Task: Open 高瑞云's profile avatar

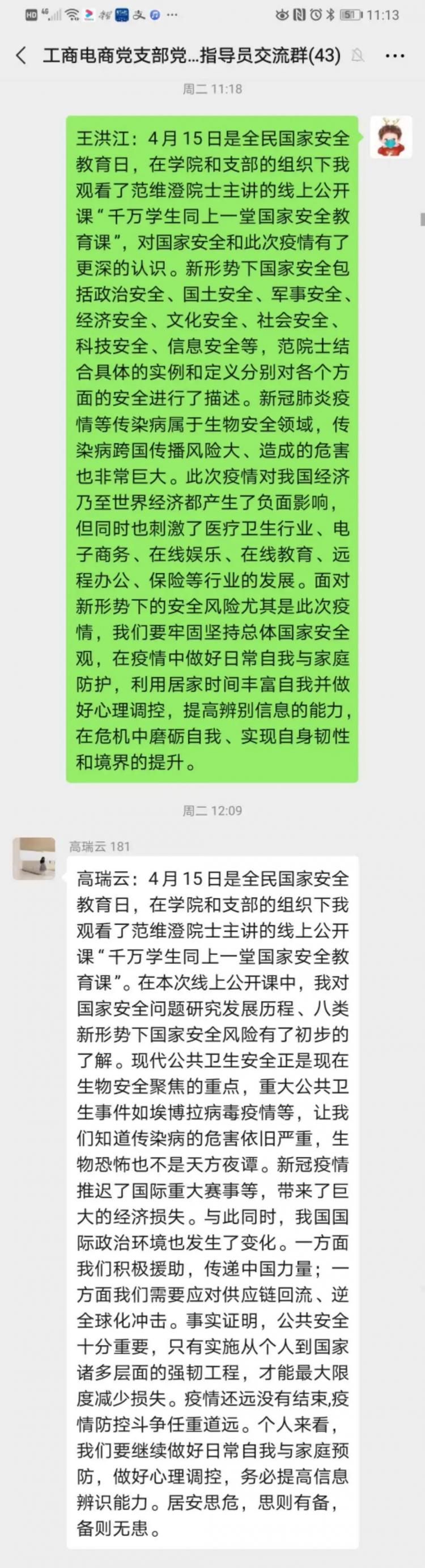Action: (x=34, y=858)
